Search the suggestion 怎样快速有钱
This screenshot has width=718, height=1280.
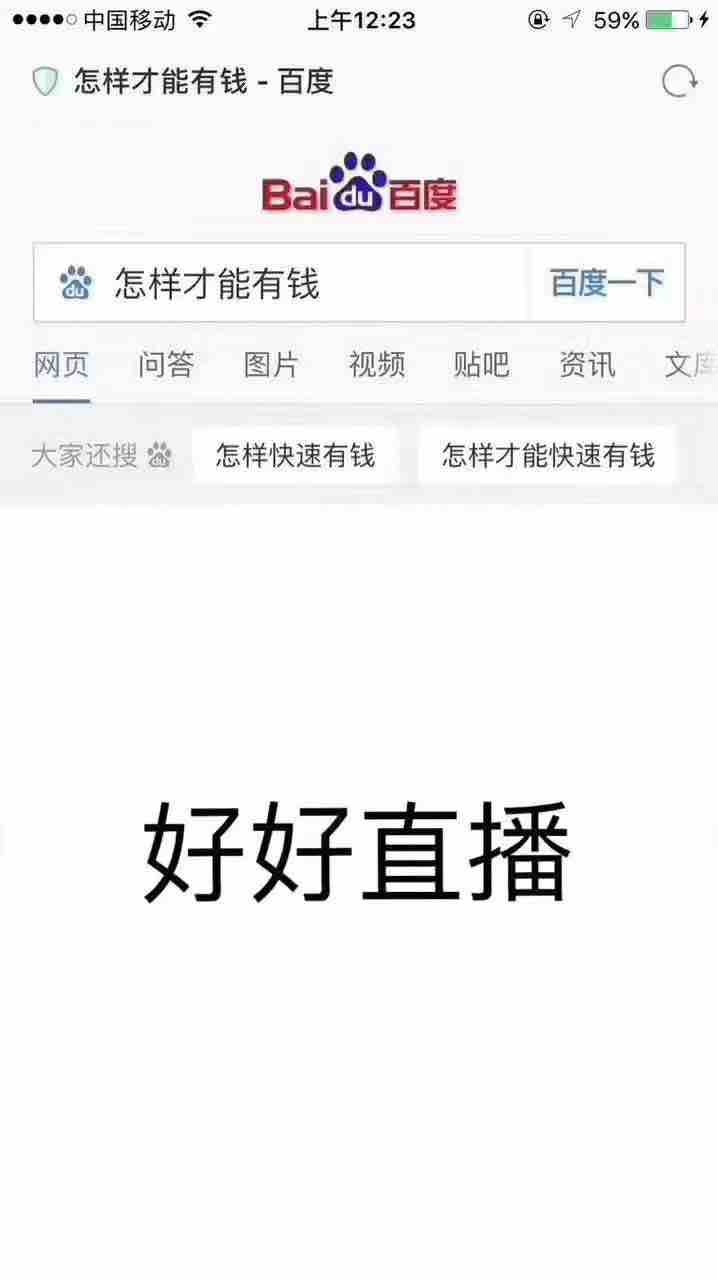coord(296,456)
